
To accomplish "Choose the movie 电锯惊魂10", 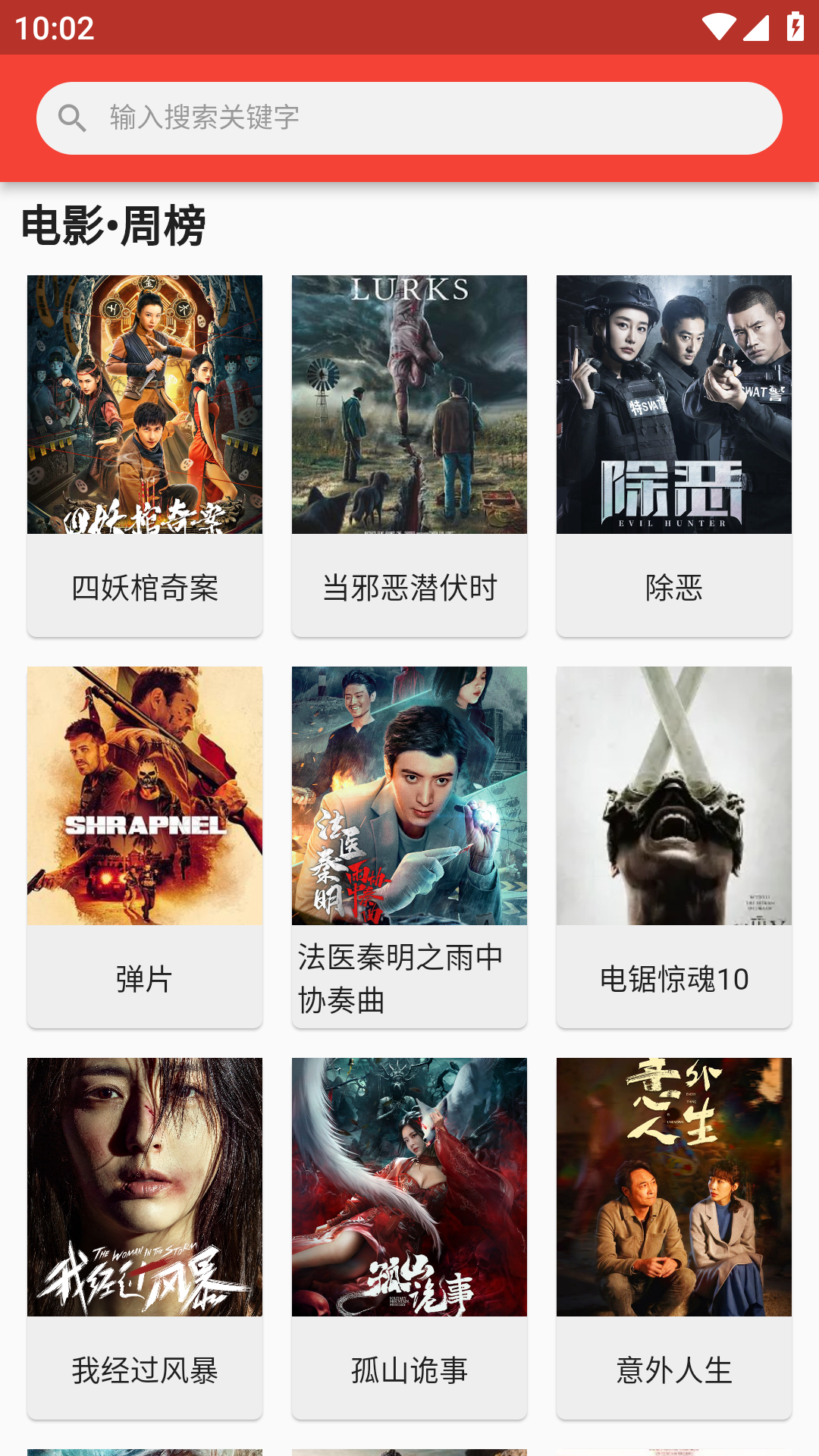I will (674, 846).
